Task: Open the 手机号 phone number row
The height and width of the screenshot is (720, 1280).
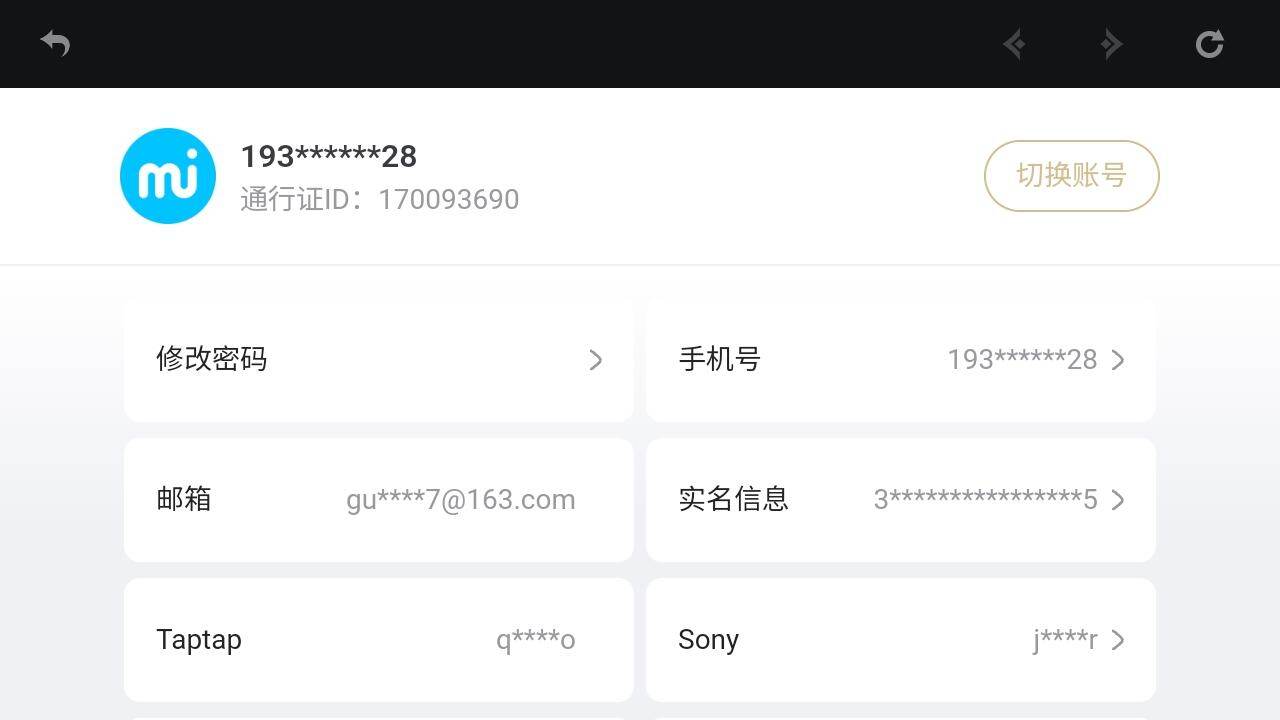Action: pyautogui.click(x=900, y=360)
